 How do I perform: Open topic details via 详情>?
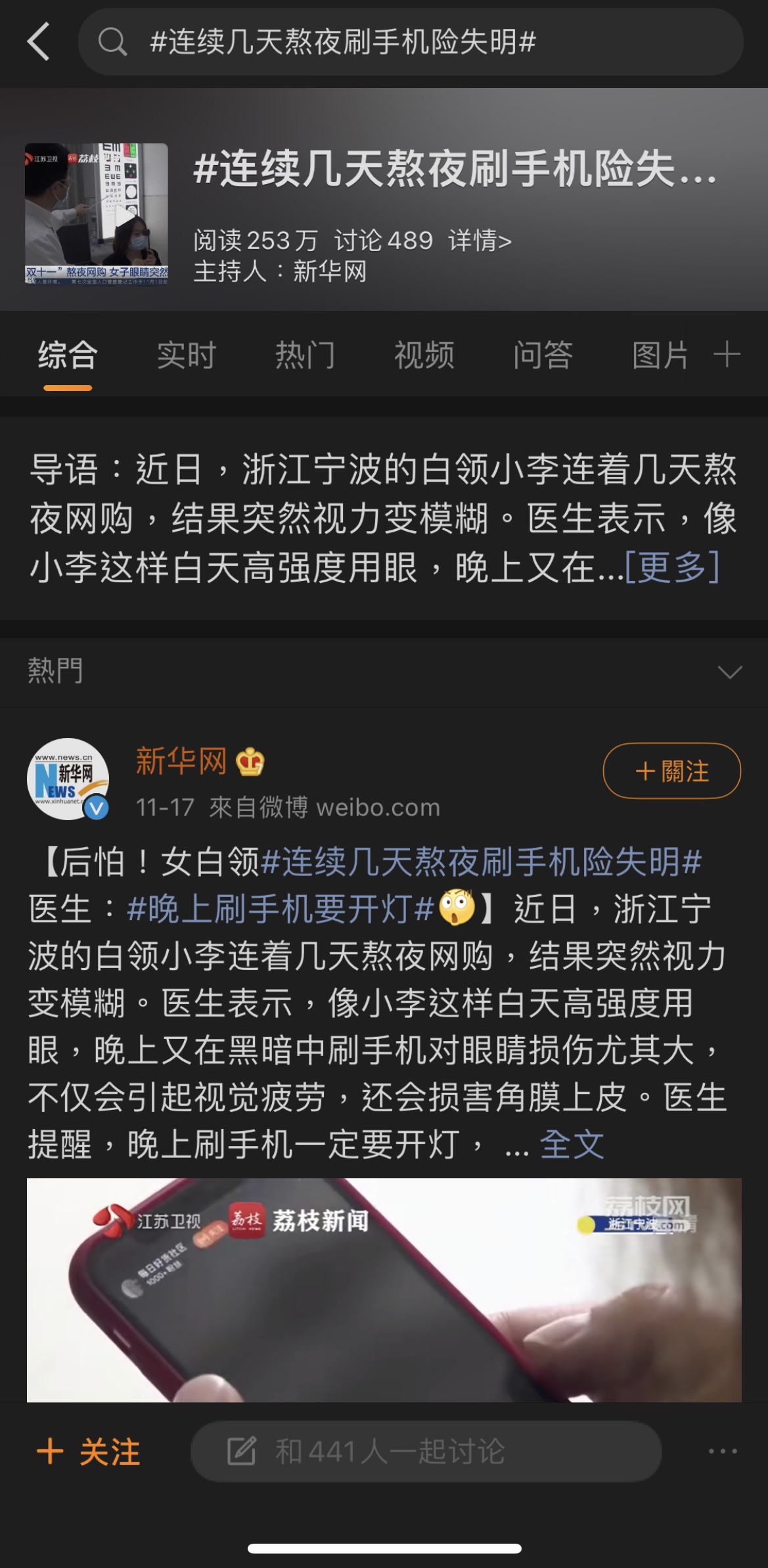pyautogui.click(x=480, y=241)
